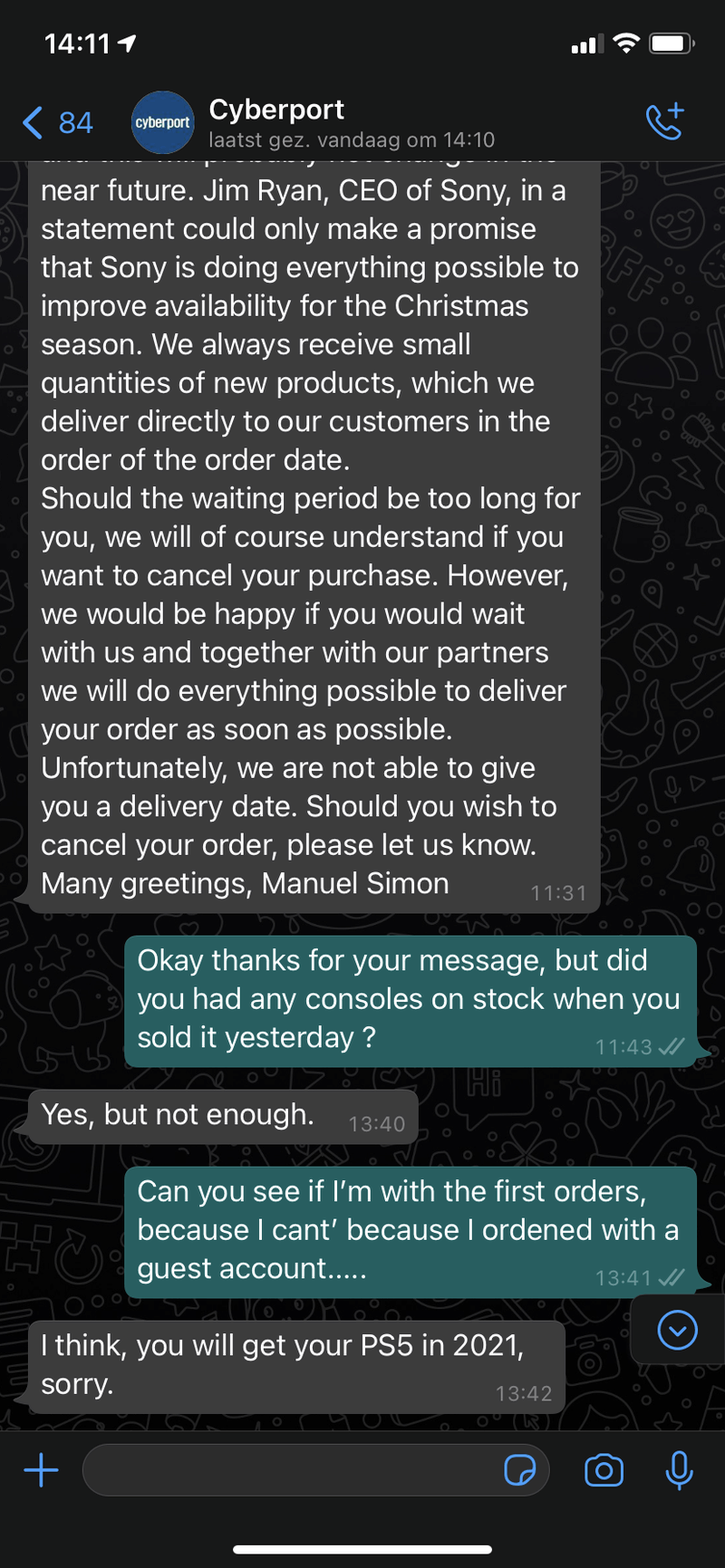This screenshot has height=1568, width=725.
Task: Open the sticker picker
Action: click(519, 1470)
